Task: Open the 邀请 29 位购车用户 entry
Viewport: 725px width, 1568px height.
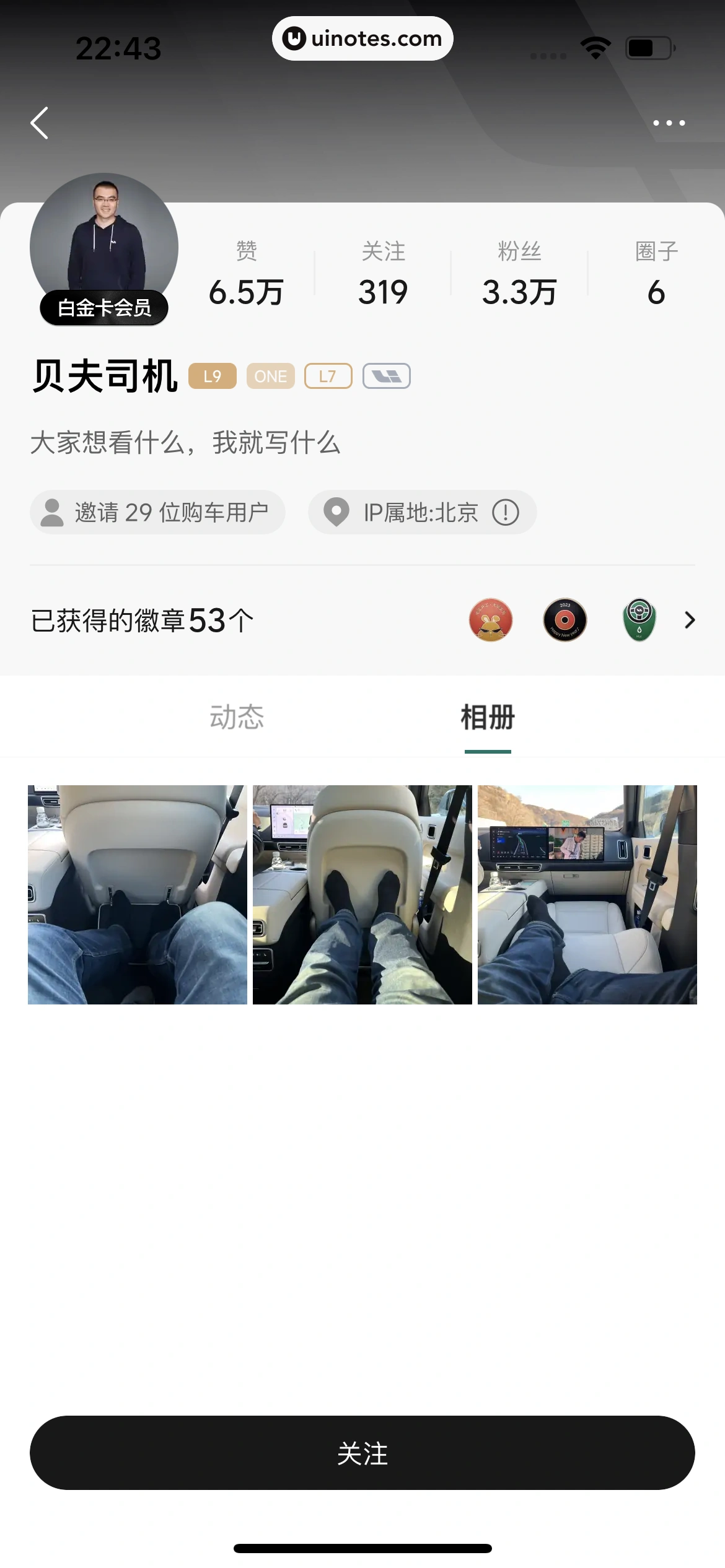Action: tap(157, 512)
